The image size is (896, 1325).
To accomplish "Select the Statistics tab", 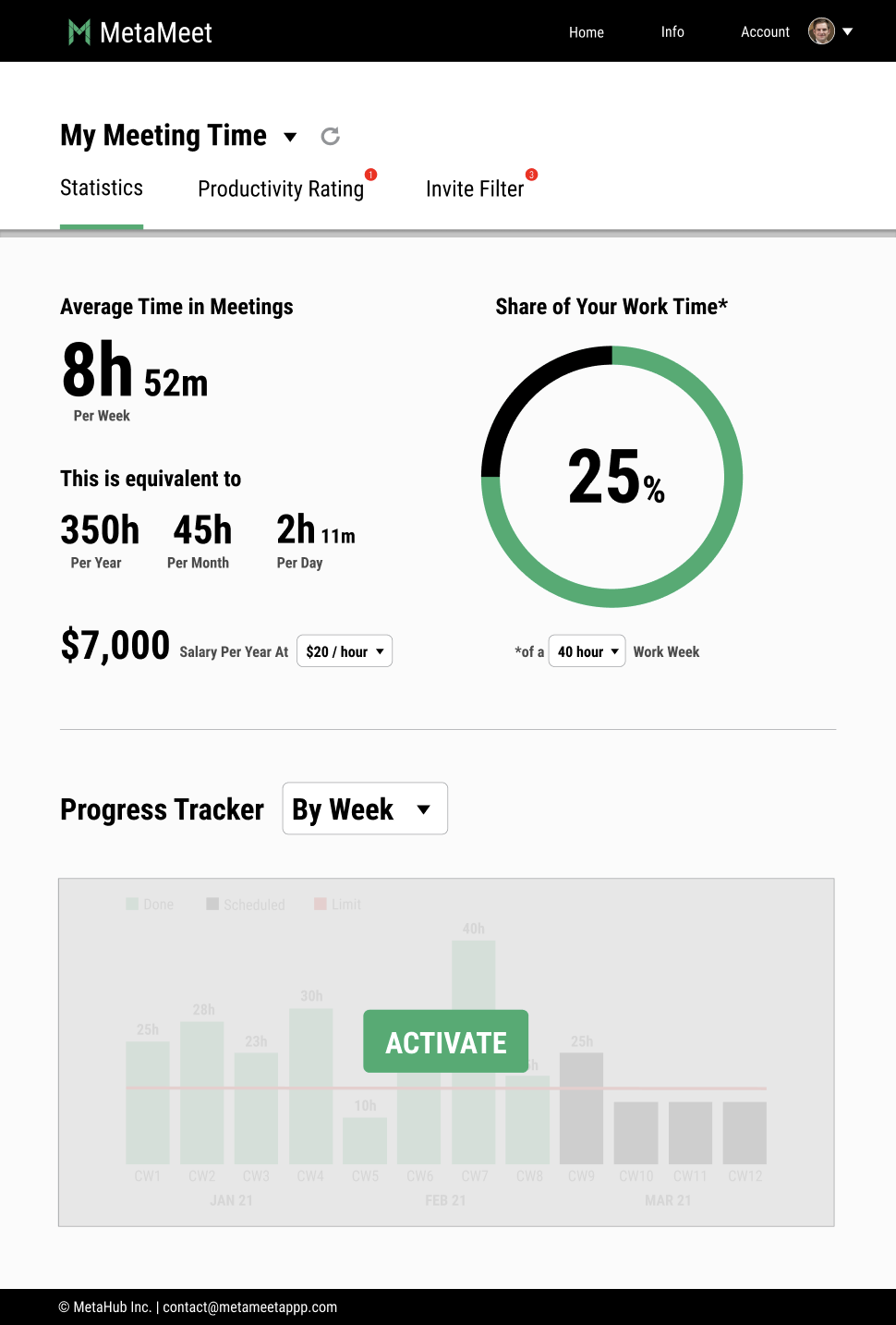I will coord(102,188).
